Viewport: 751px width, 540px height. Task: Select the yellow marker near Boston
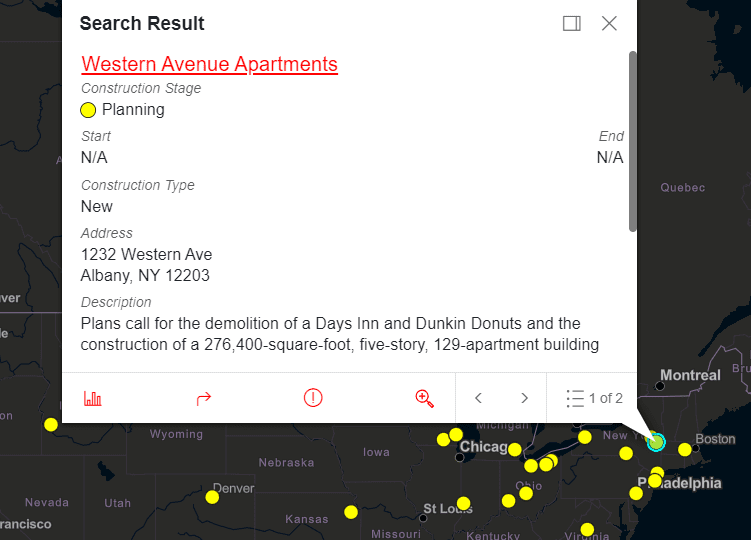[x=685, y=450]
